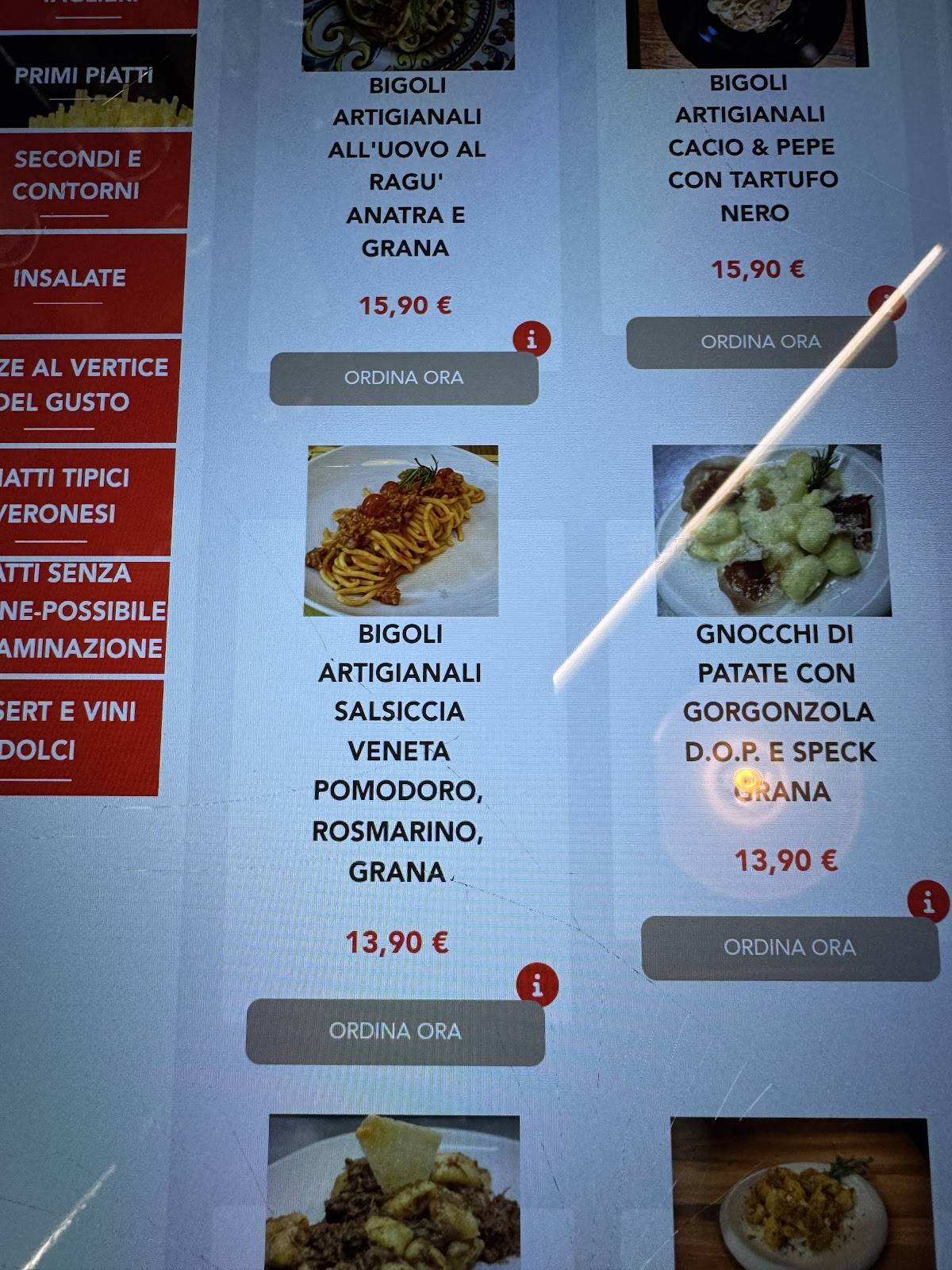Order the Bigoli al ragù d'anatra
Image resolution: width=952 pixels, height=1270 pixels.
tap(404, 379)
